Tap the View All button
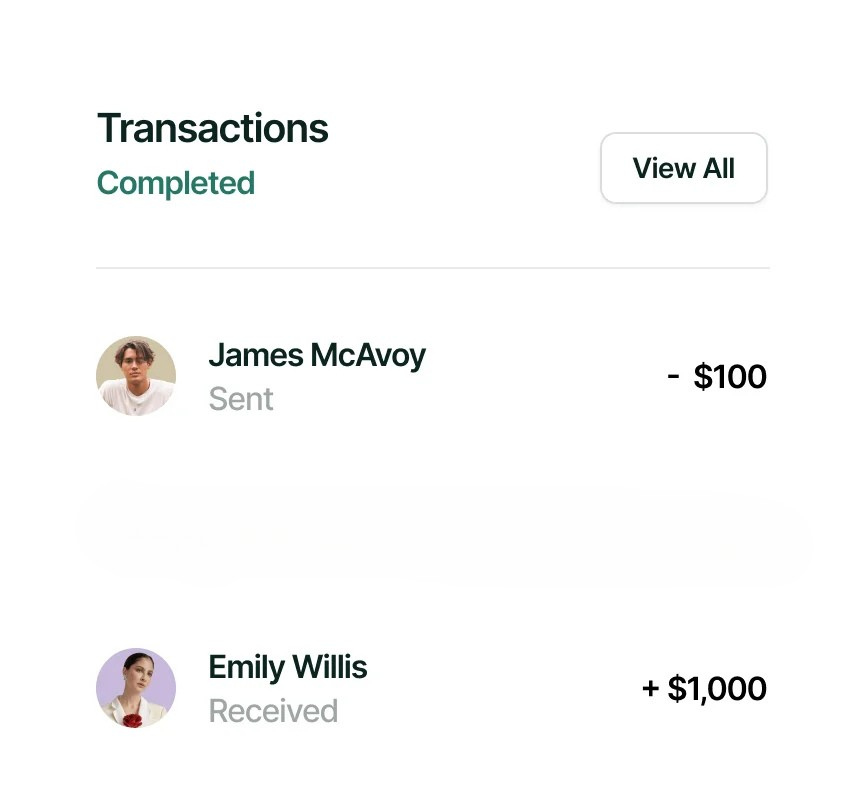Screen dimensions: 864x812 click(683, 168)
